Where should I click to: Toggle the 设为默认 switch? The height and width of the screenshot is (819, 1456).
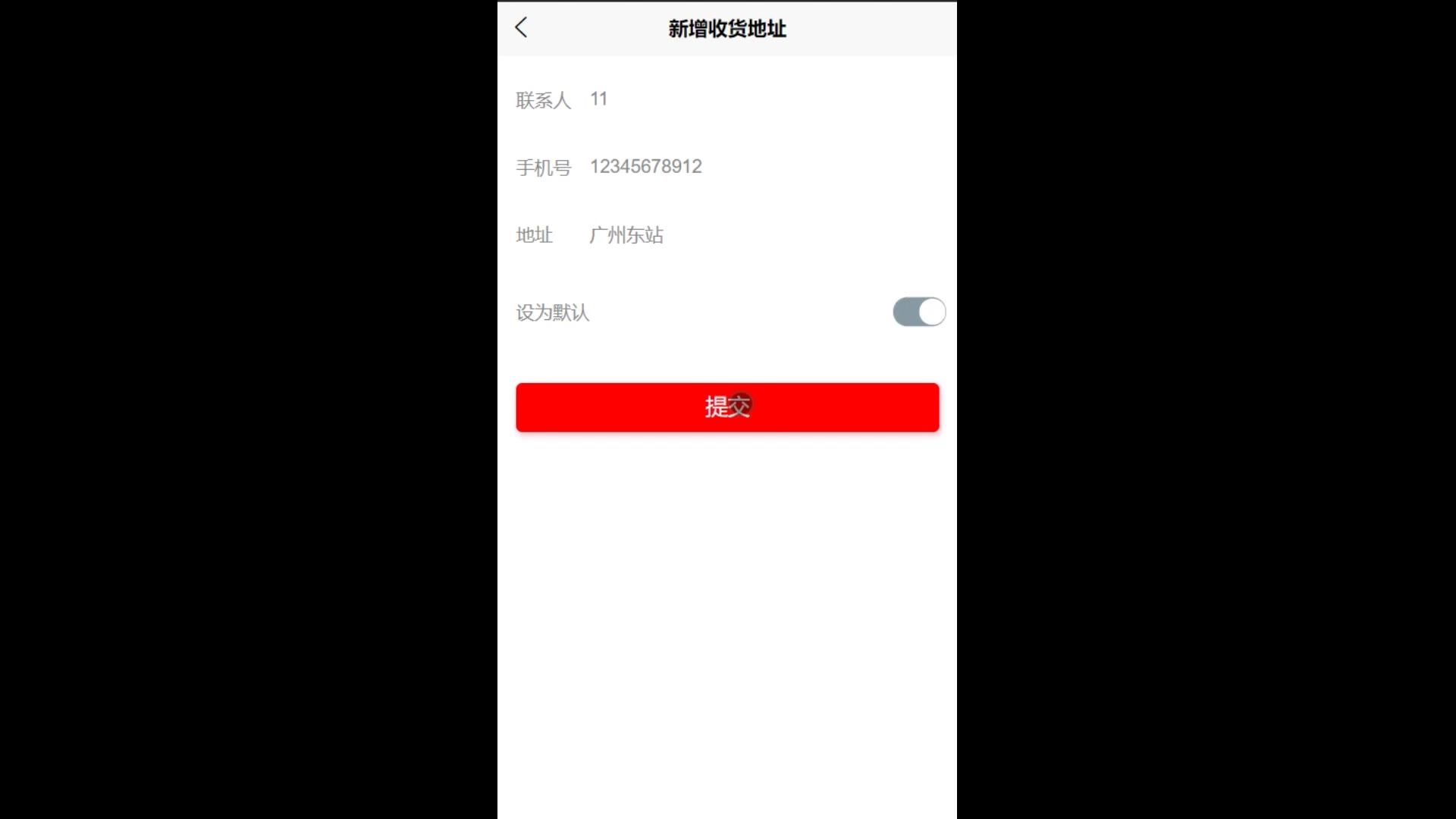[918, 312]
